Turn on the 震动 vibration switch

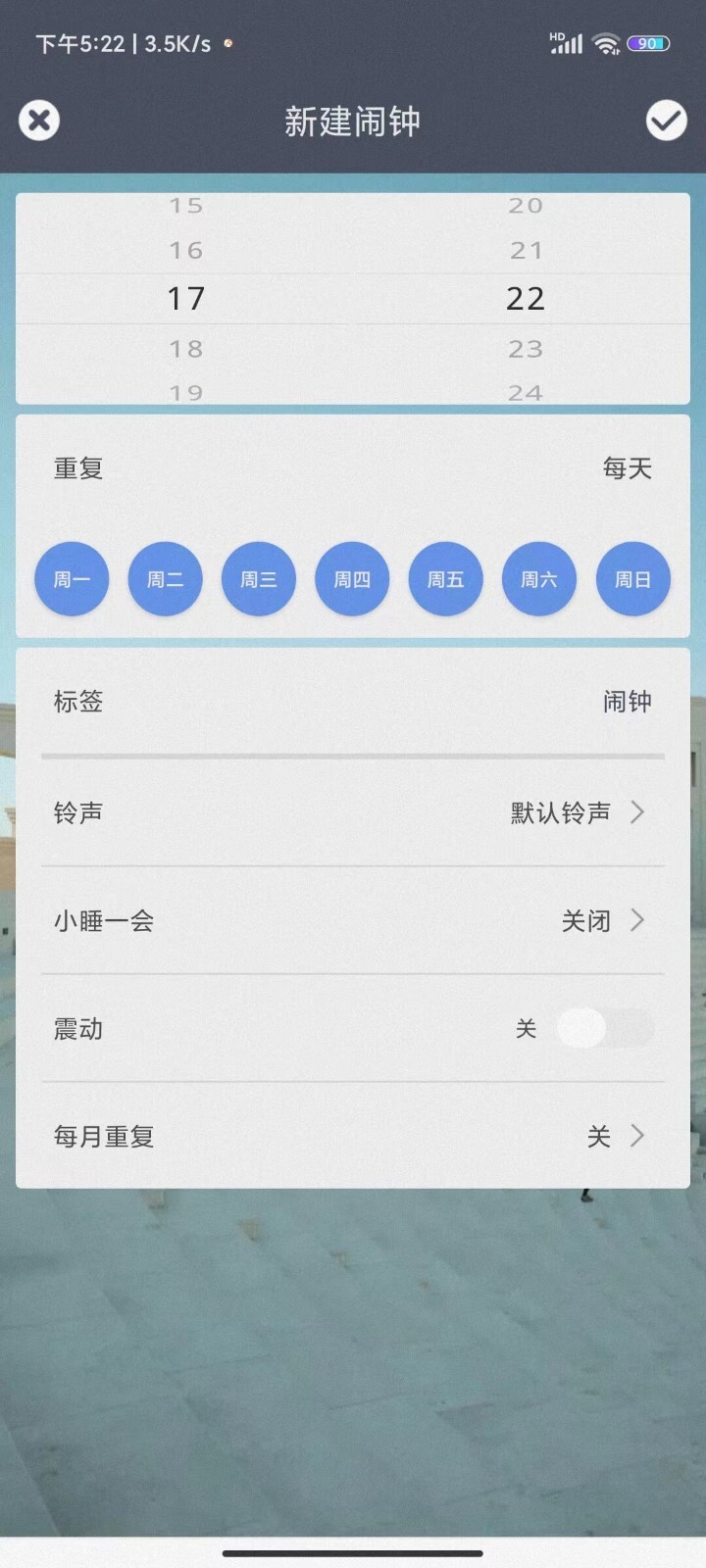(605, 1029)
